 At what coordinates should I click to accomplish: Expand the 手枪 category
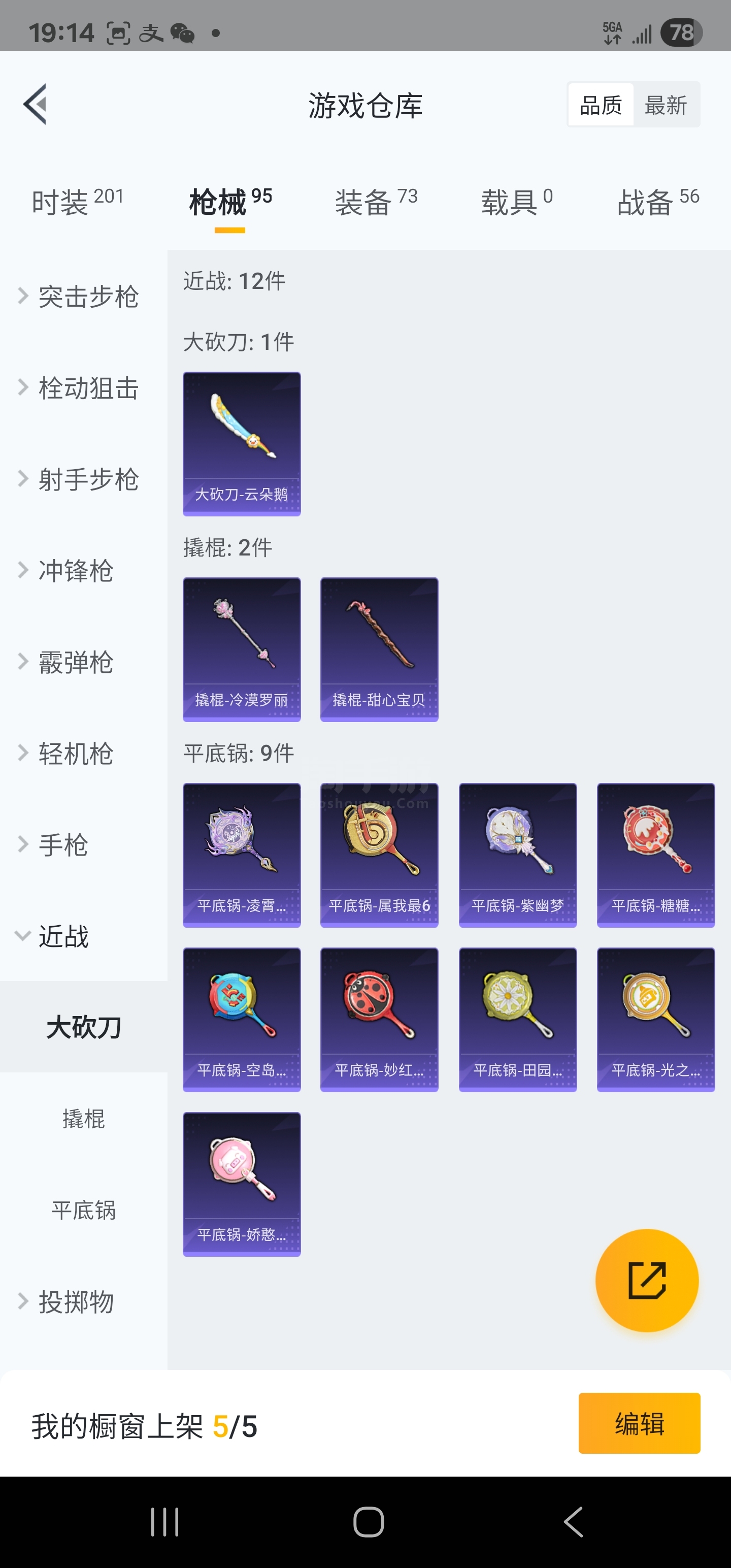coord(64,844)
